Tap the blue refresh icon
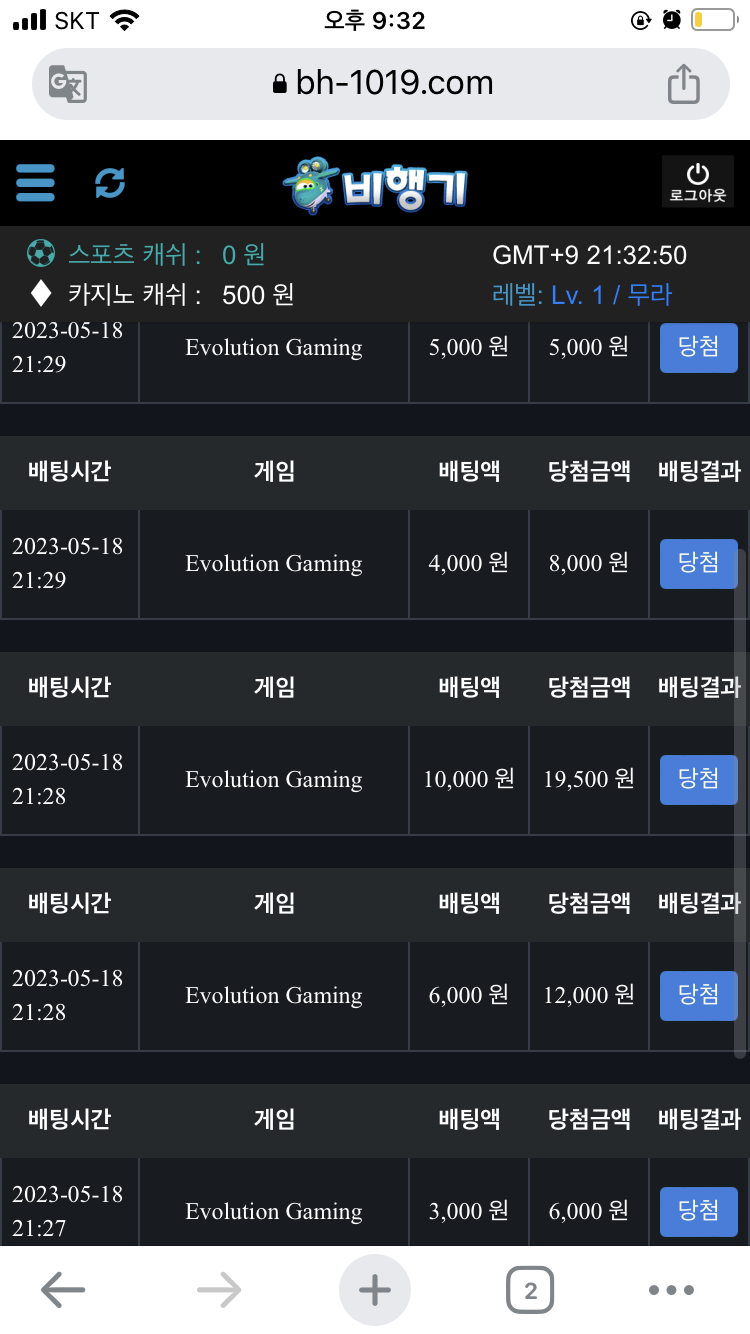The height and width of the screenshot is (1334, 750). point(110,183)
